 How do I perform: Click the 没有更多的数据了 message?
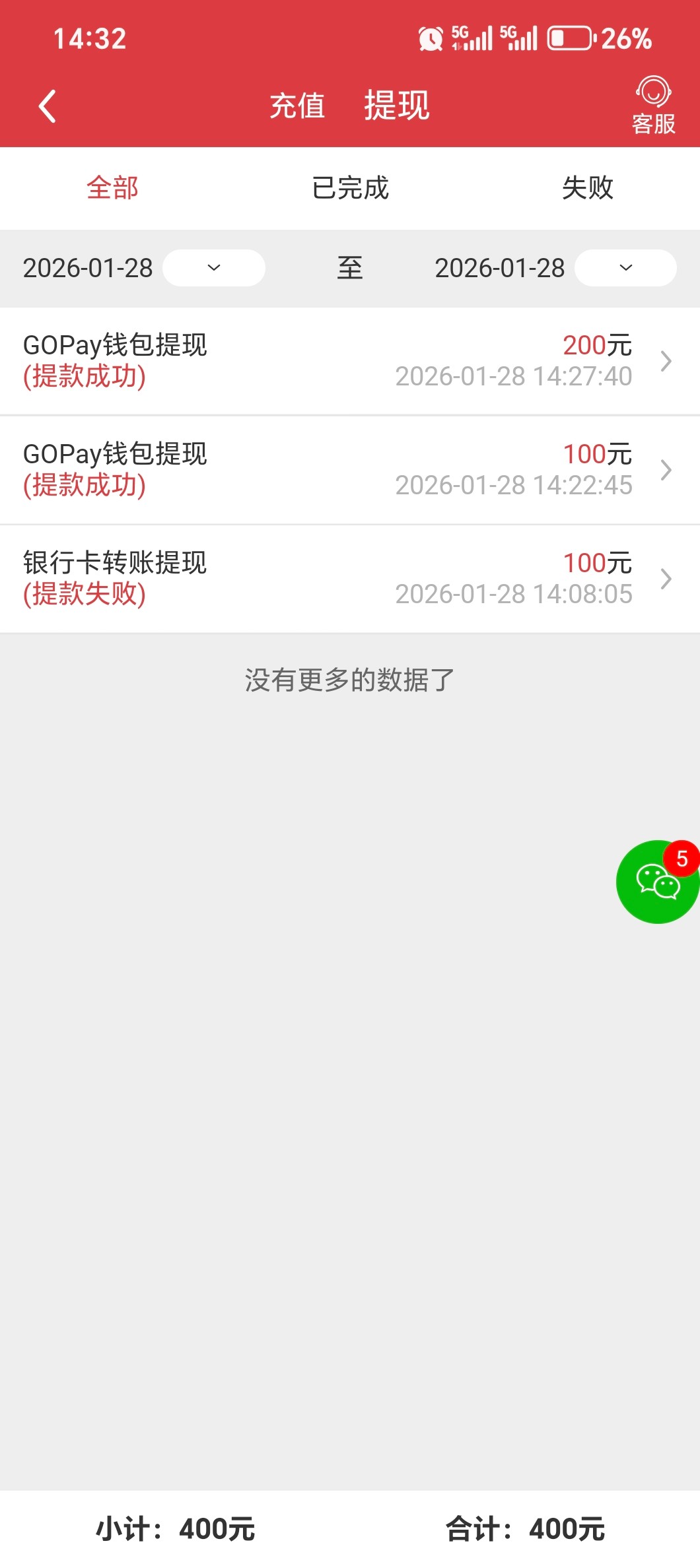[350, 679]
